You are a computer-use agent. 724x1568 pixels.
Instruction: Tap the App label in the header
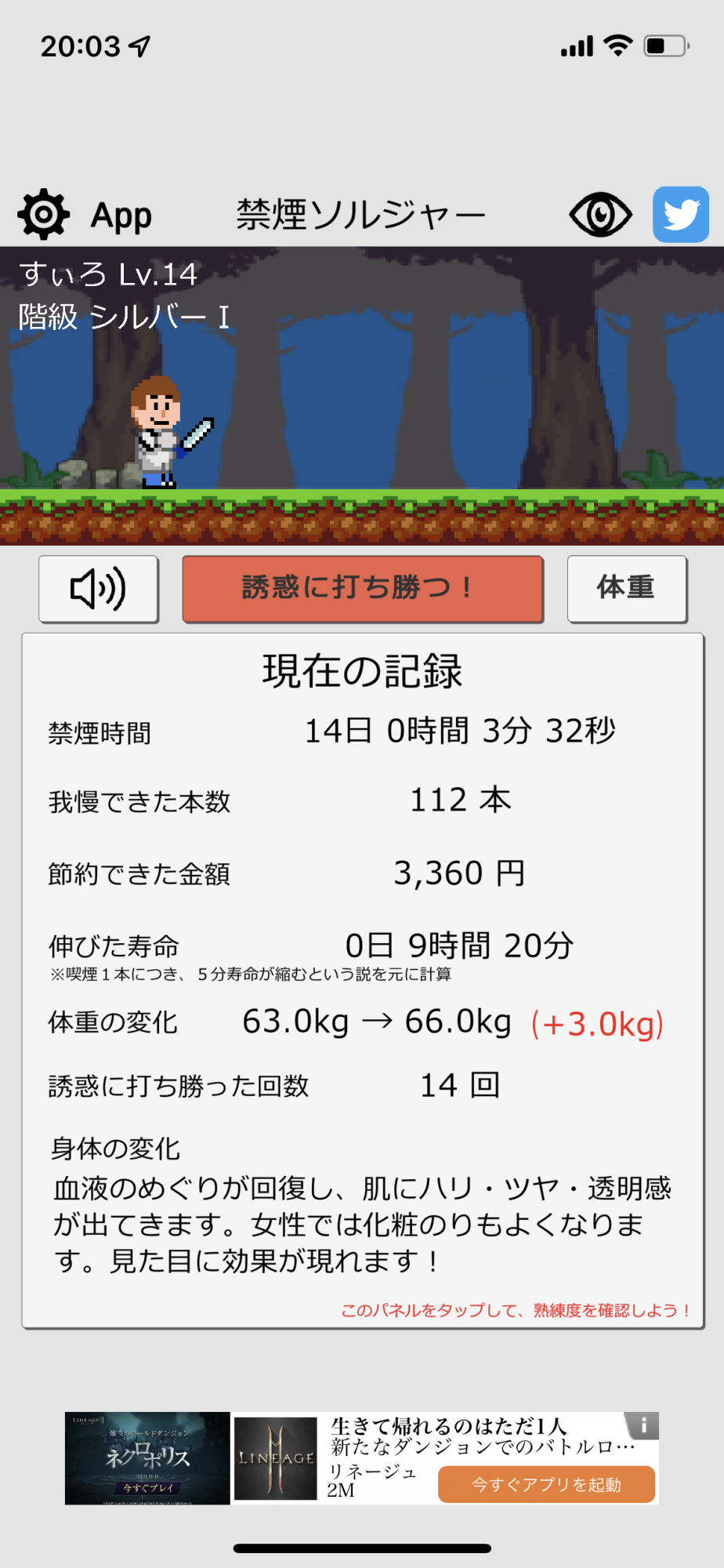[121, 216]
